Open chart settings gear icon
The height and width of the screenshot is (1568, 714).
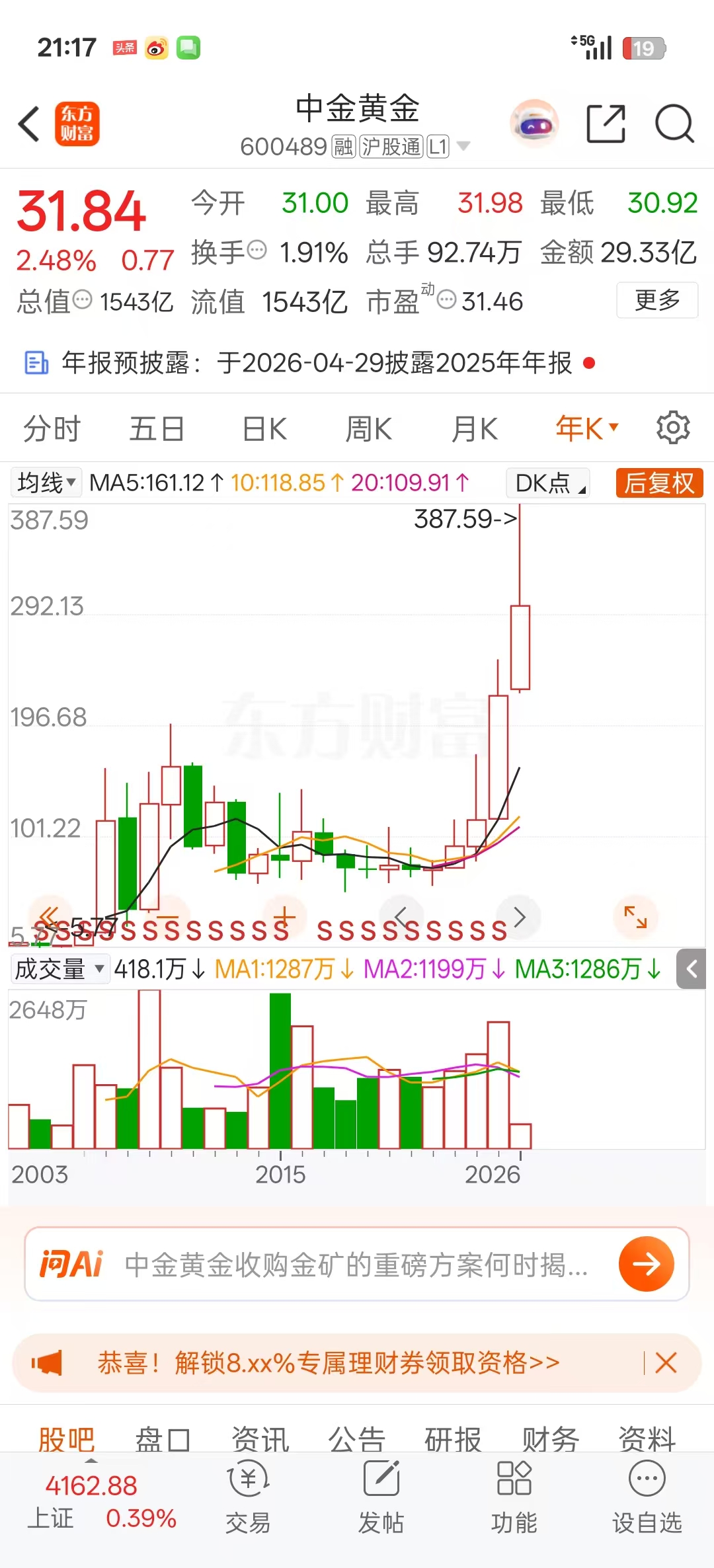pyautogui.click(x=673, y=428)
